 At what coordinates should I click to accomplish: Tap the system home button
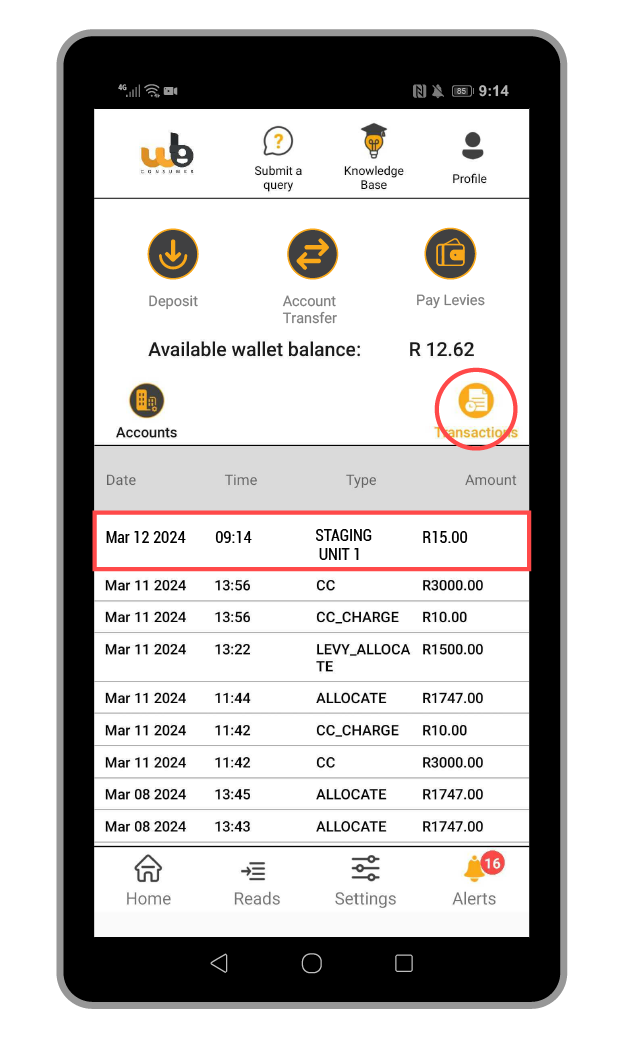311,963
